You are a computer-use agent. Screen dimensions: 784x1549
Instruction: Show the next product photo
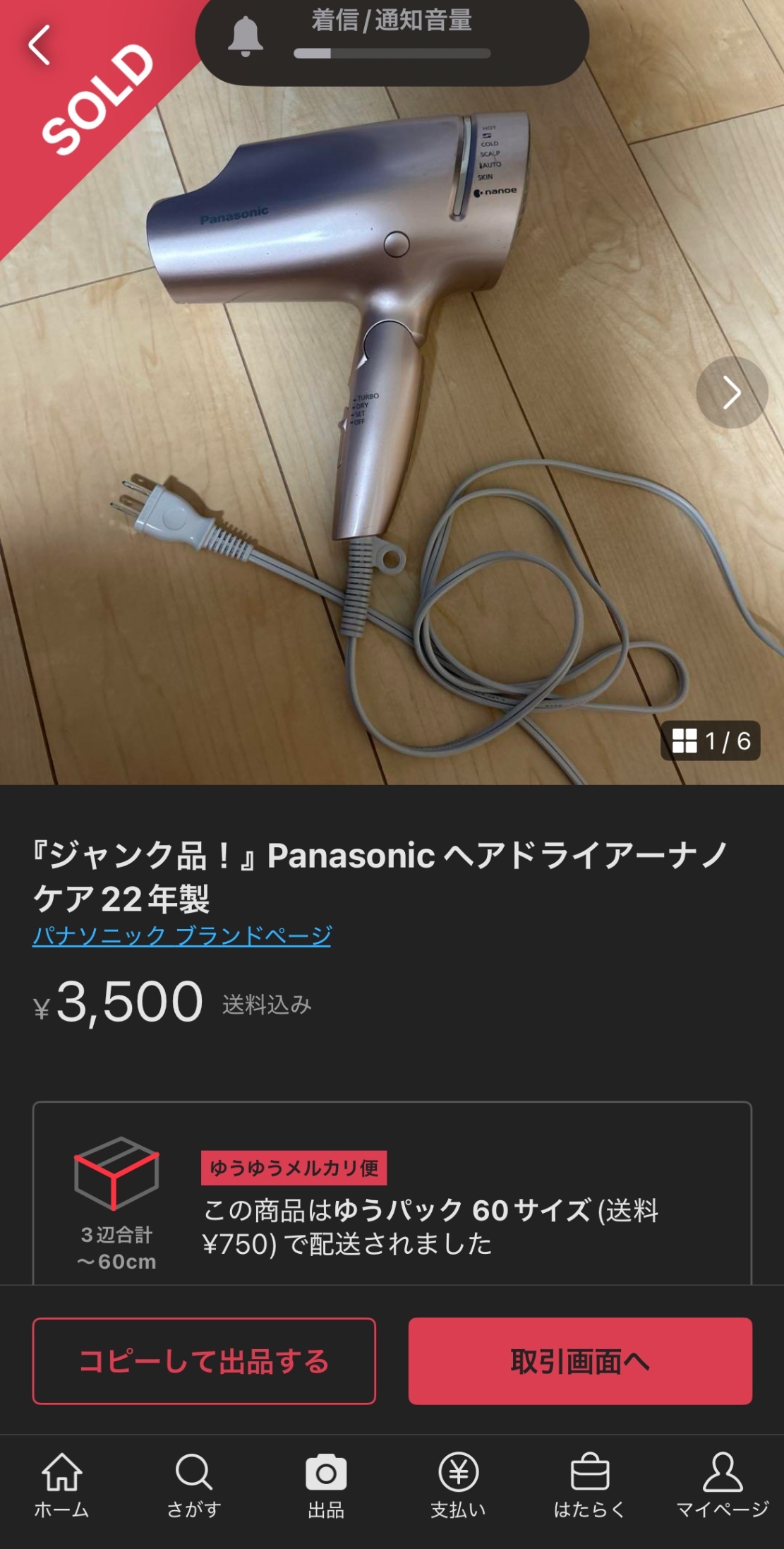[731, 393]
